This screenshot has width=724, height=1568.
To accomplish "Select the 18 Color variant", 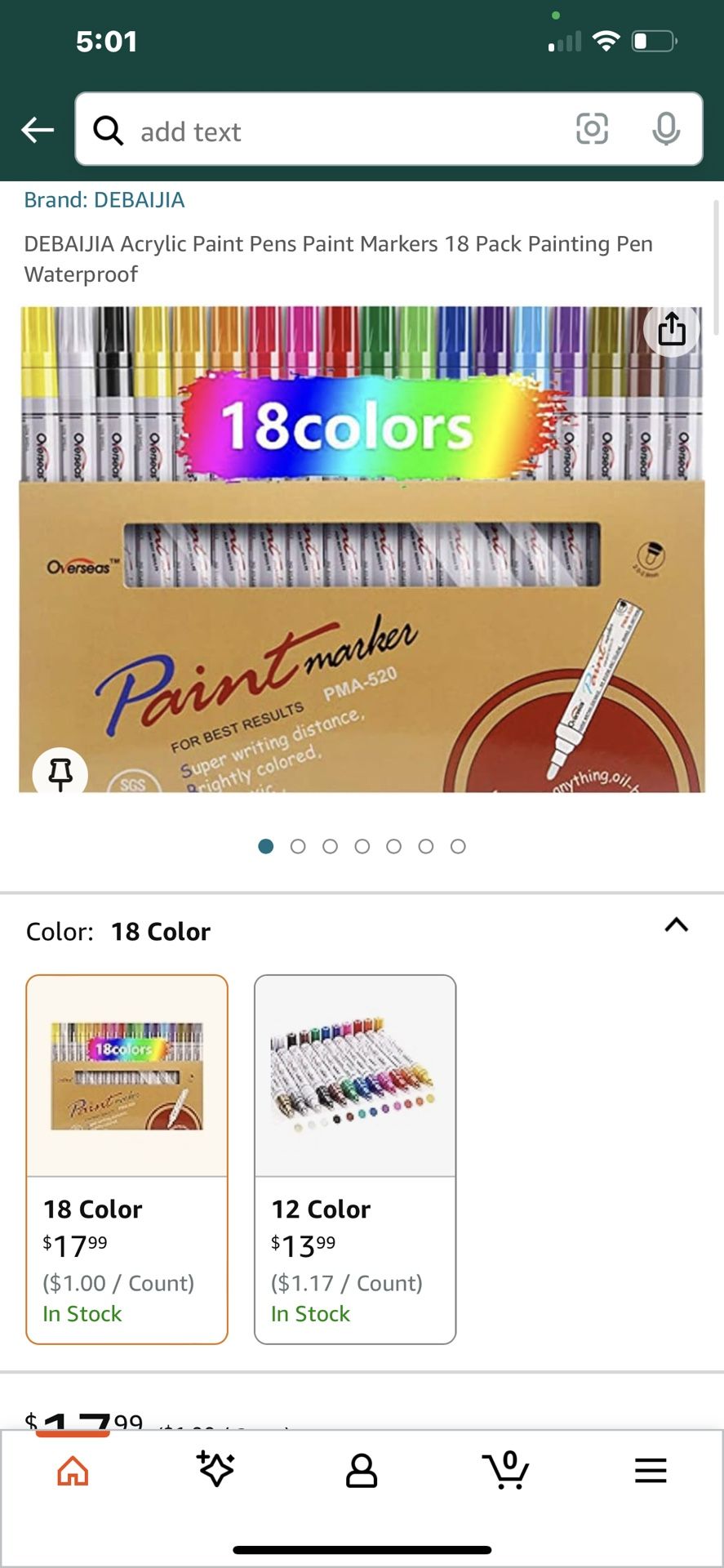I will (x=127, y=1156).
